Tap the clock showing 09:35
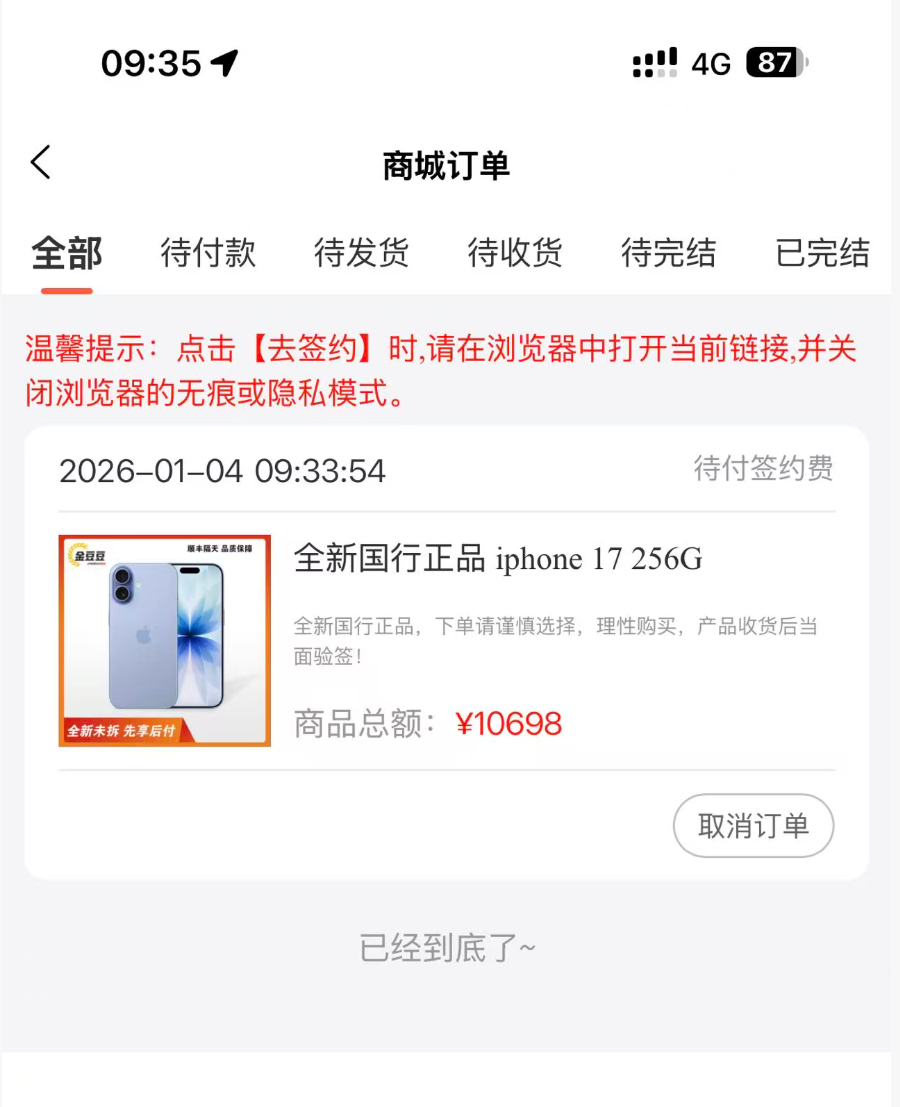 [150, 61]
